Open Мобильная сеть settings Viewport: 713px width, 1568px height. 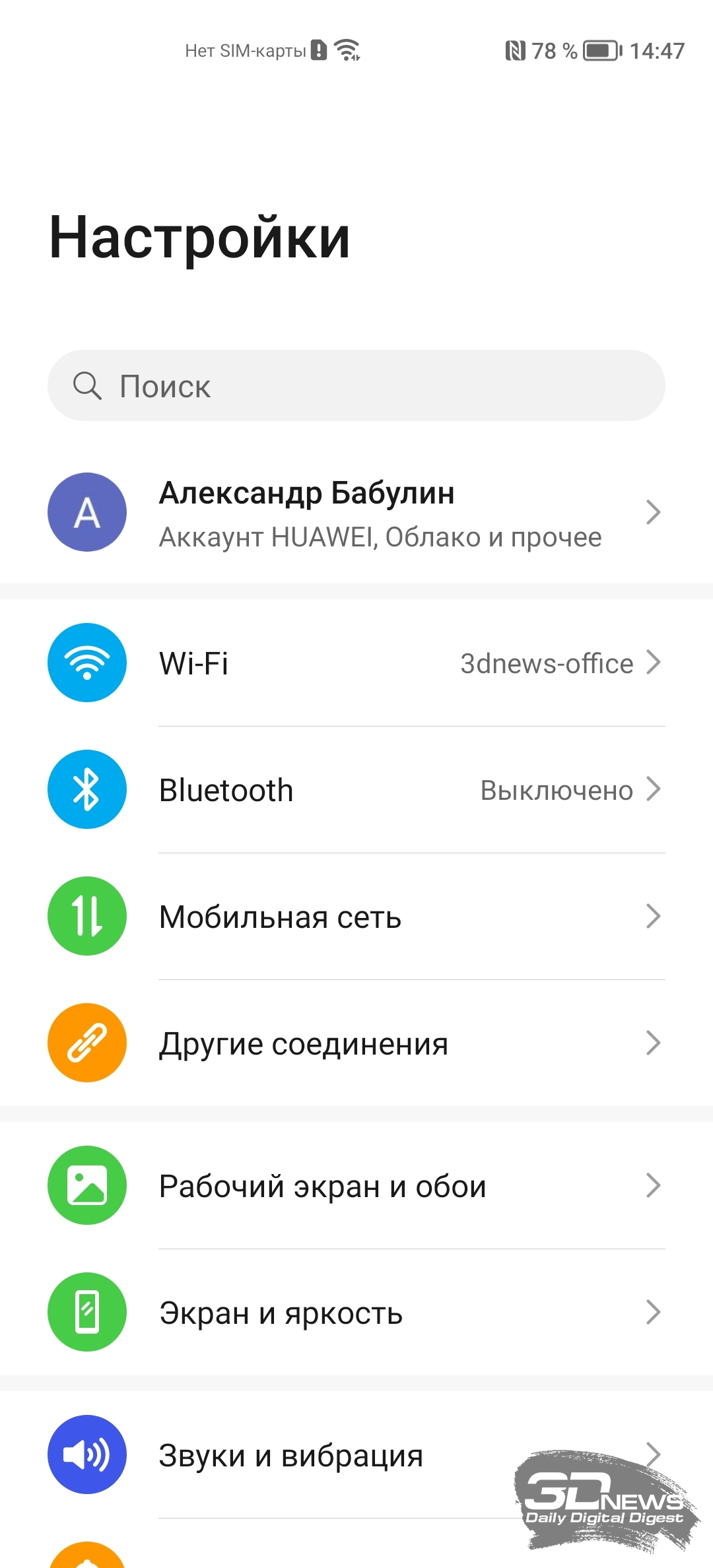point(356,916)
